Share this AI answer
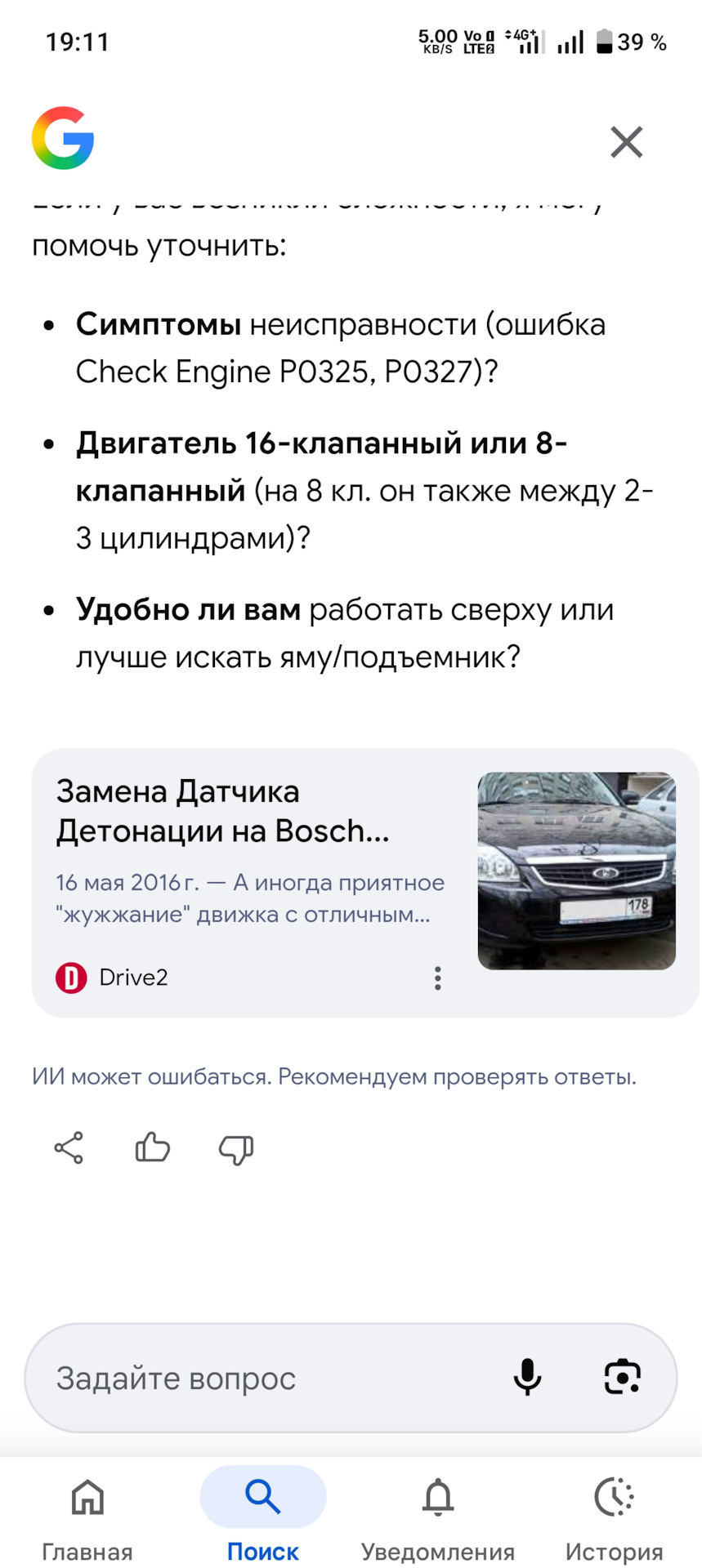 (x=69, y=1148)
